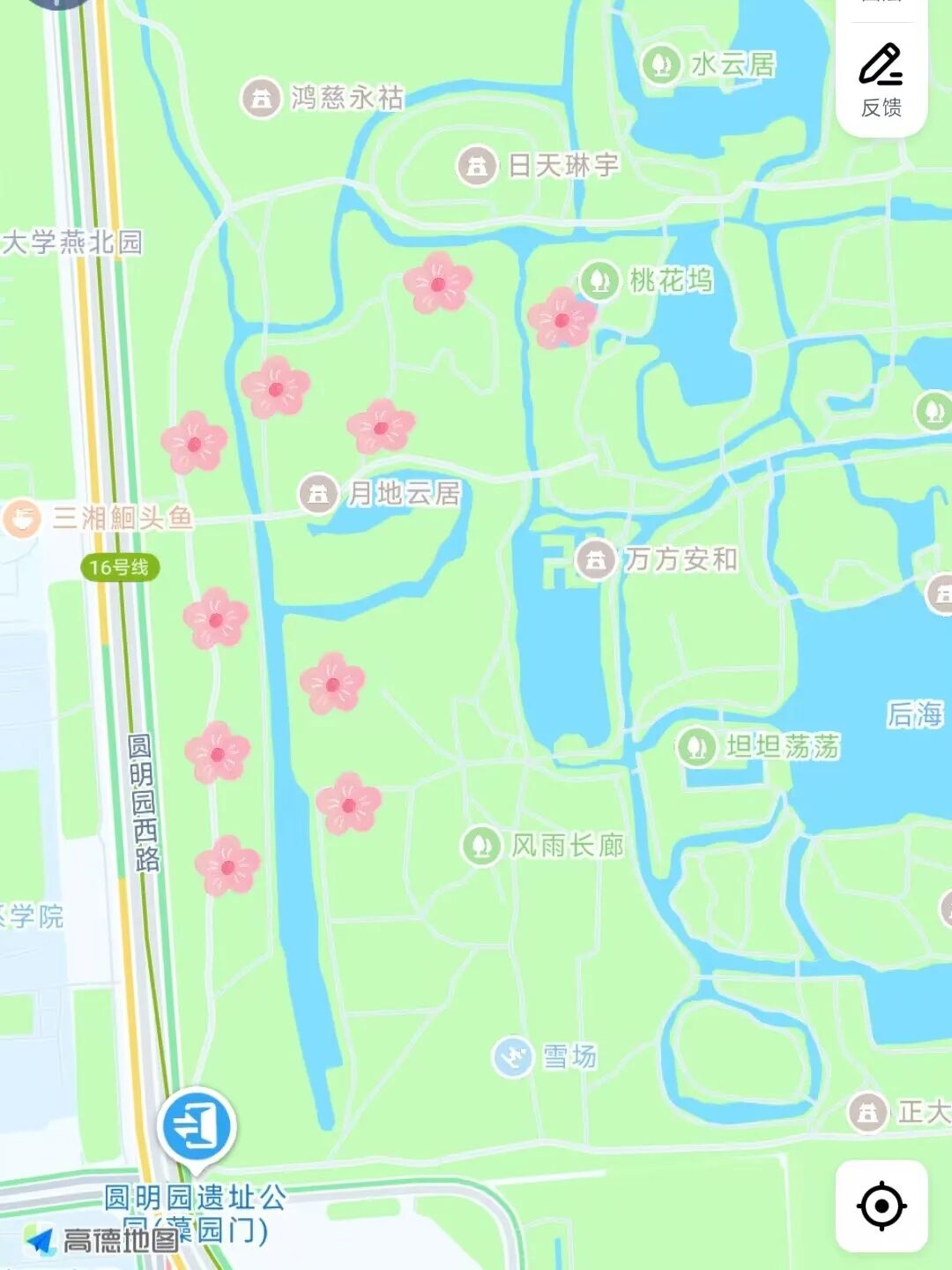The height and width of the screenshot is (1270, 952).
Task: Open the 风雨长廊 point of interest
Action: tap(481, 846)
